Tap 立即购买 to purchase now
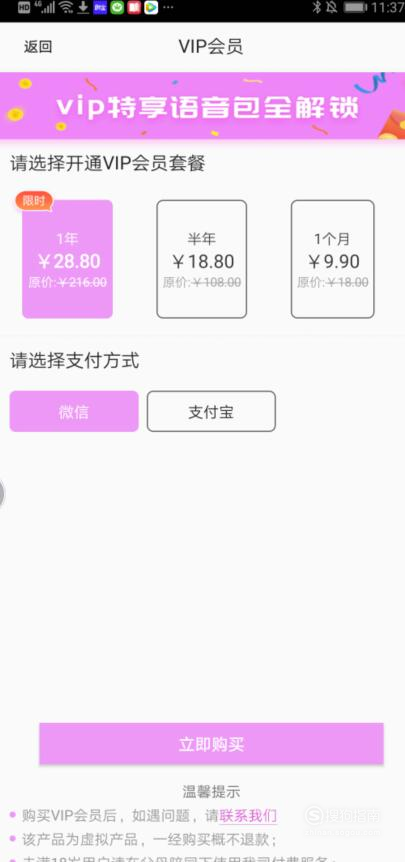Image resolution: width=405 pixels, height=862 pixels. 211,744
